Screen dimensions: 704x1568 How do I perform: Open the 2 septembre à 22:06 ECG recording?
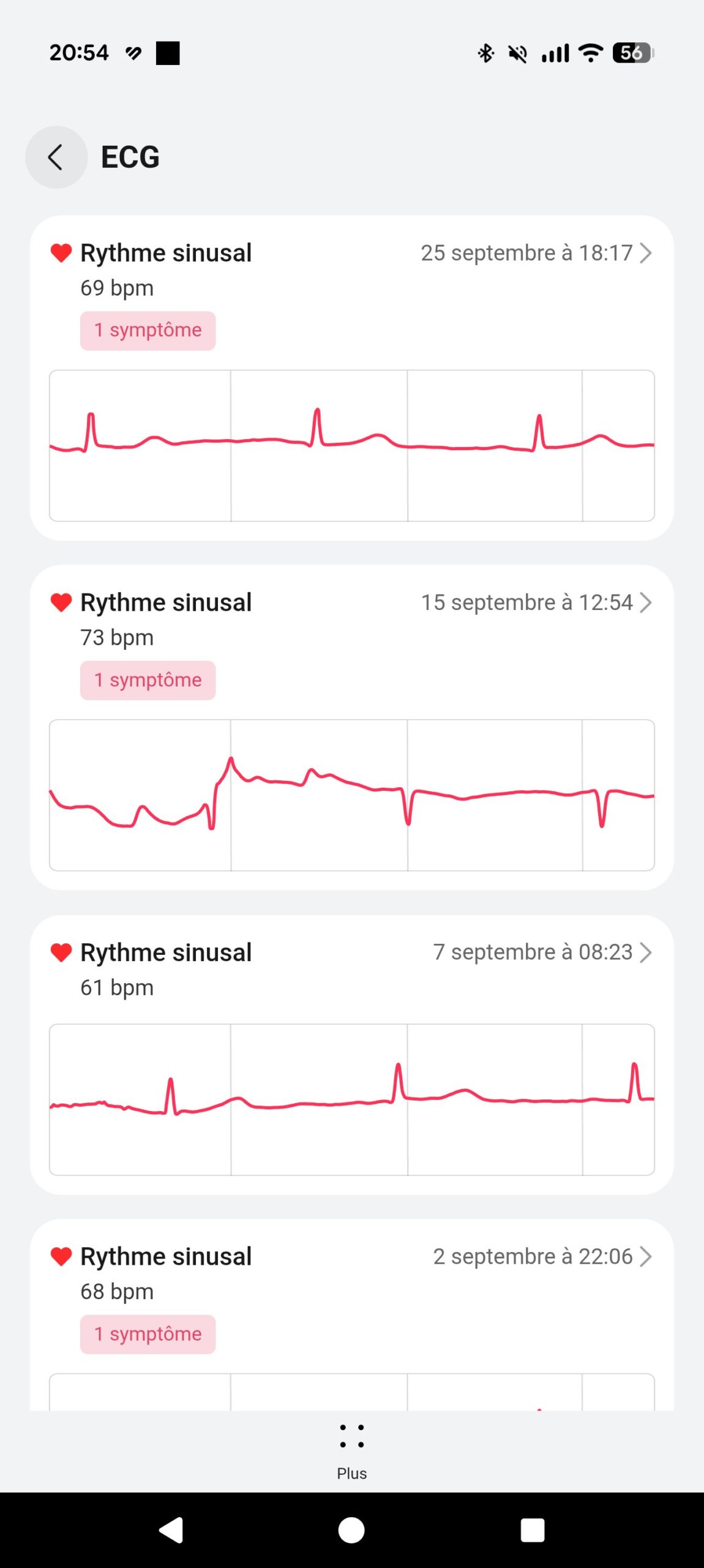click(x=541, y=1256)
